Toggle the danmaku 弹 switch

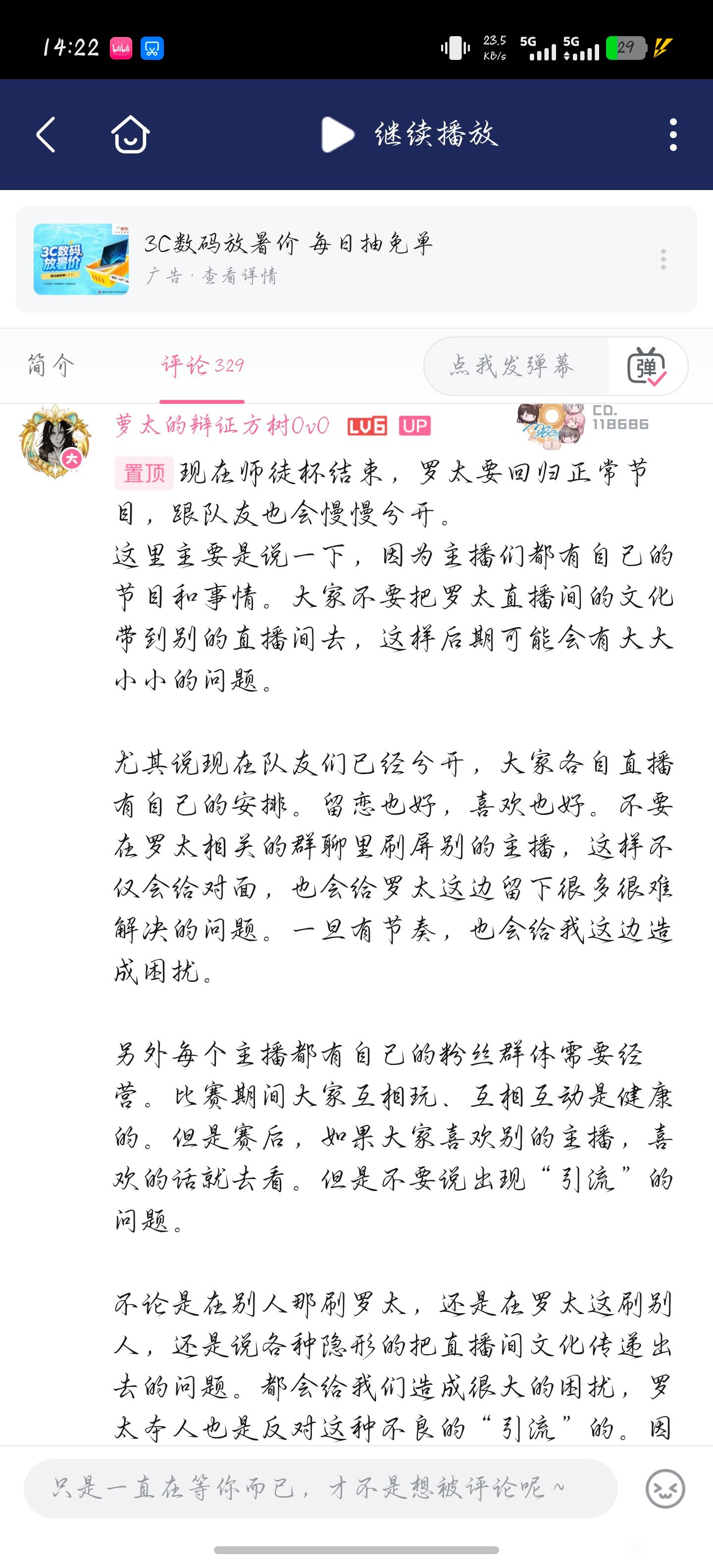point(647,366)
